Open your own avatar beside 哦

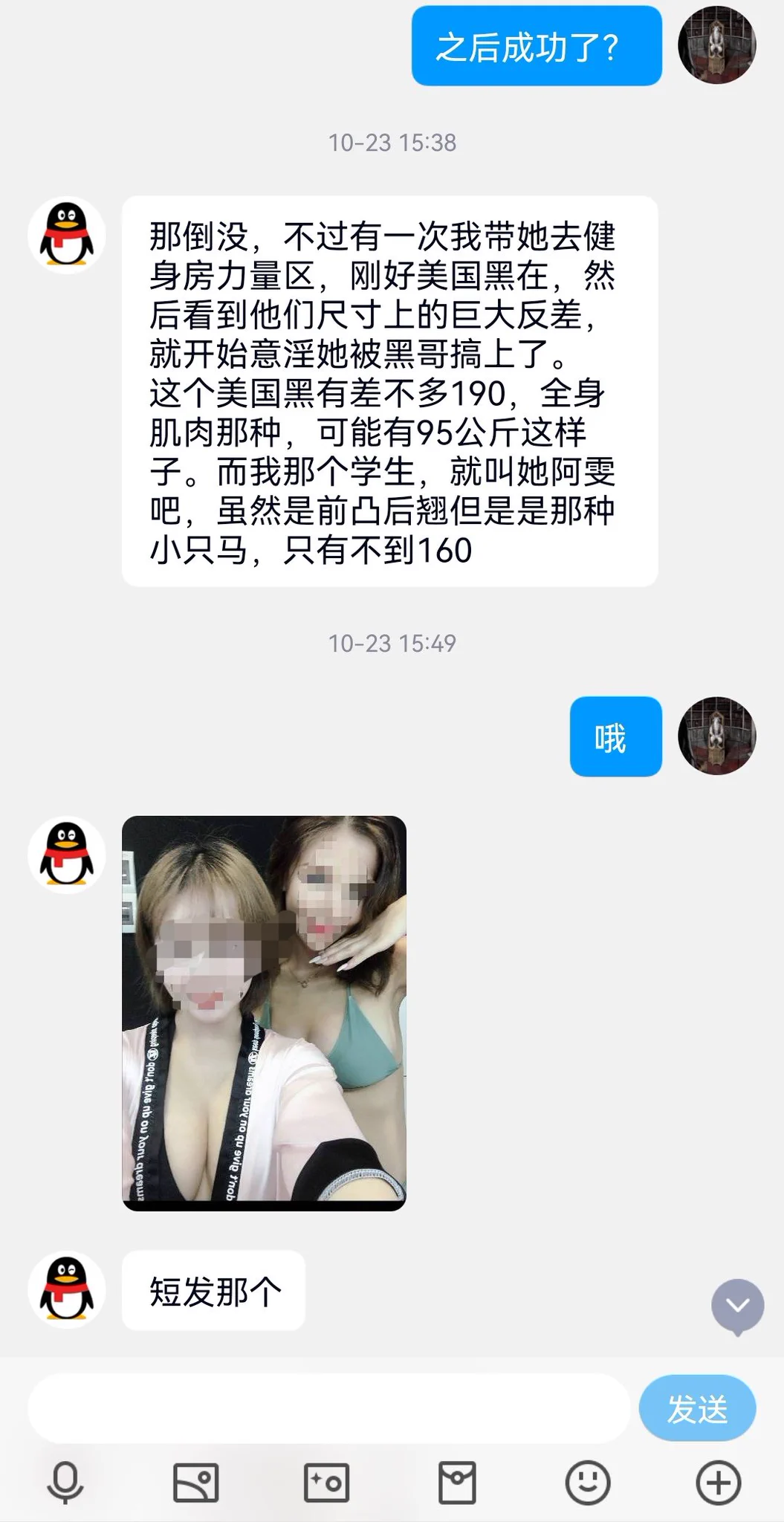716,736
